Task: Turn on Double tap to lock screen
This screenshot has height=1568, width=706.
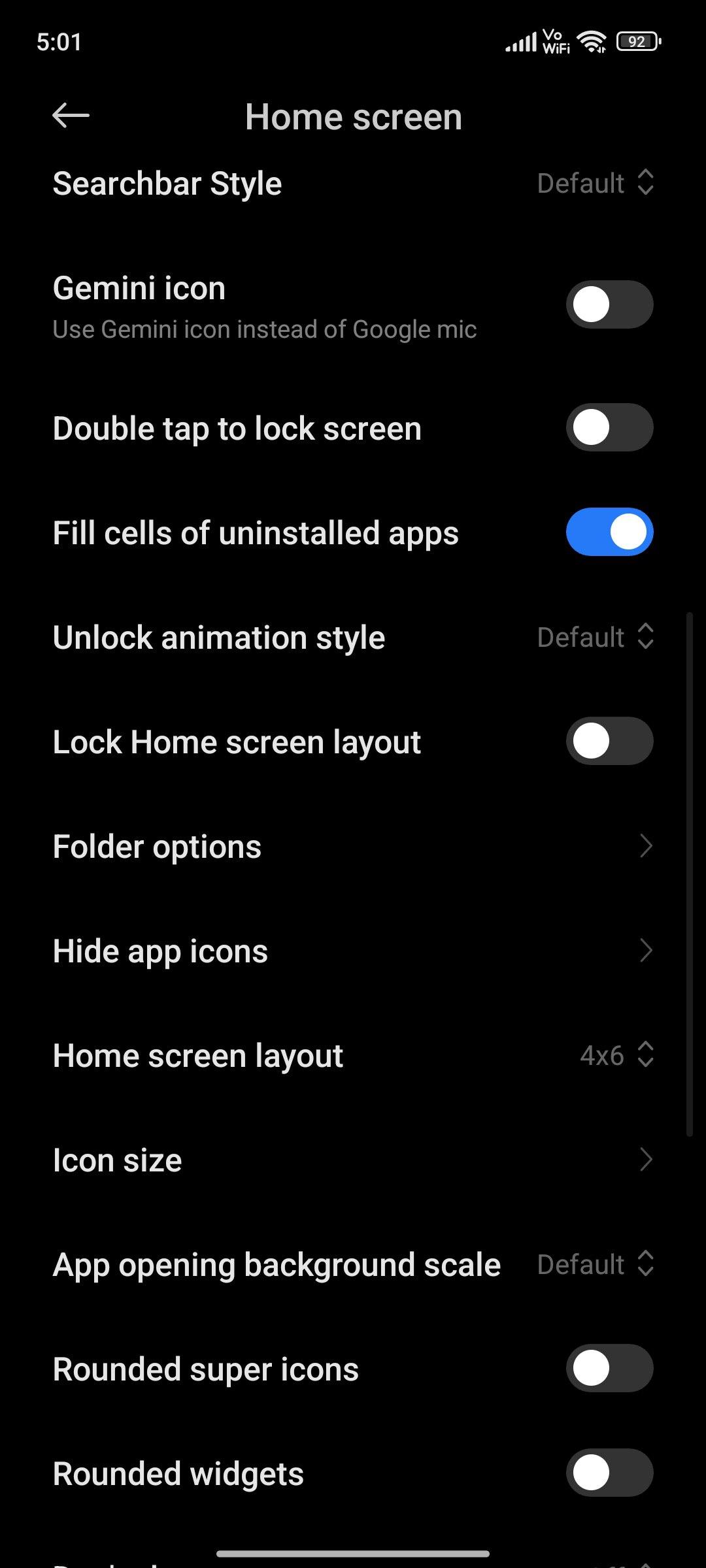Action: [609, 428]
